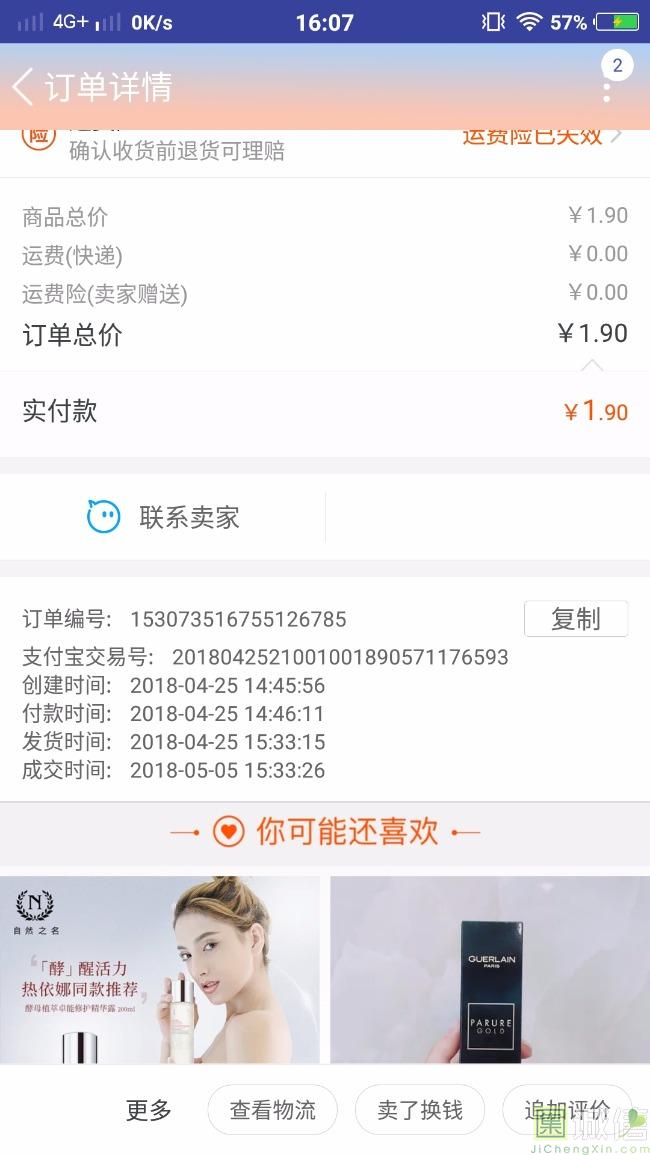Add a follow-up review via 追加评价

566,1110
